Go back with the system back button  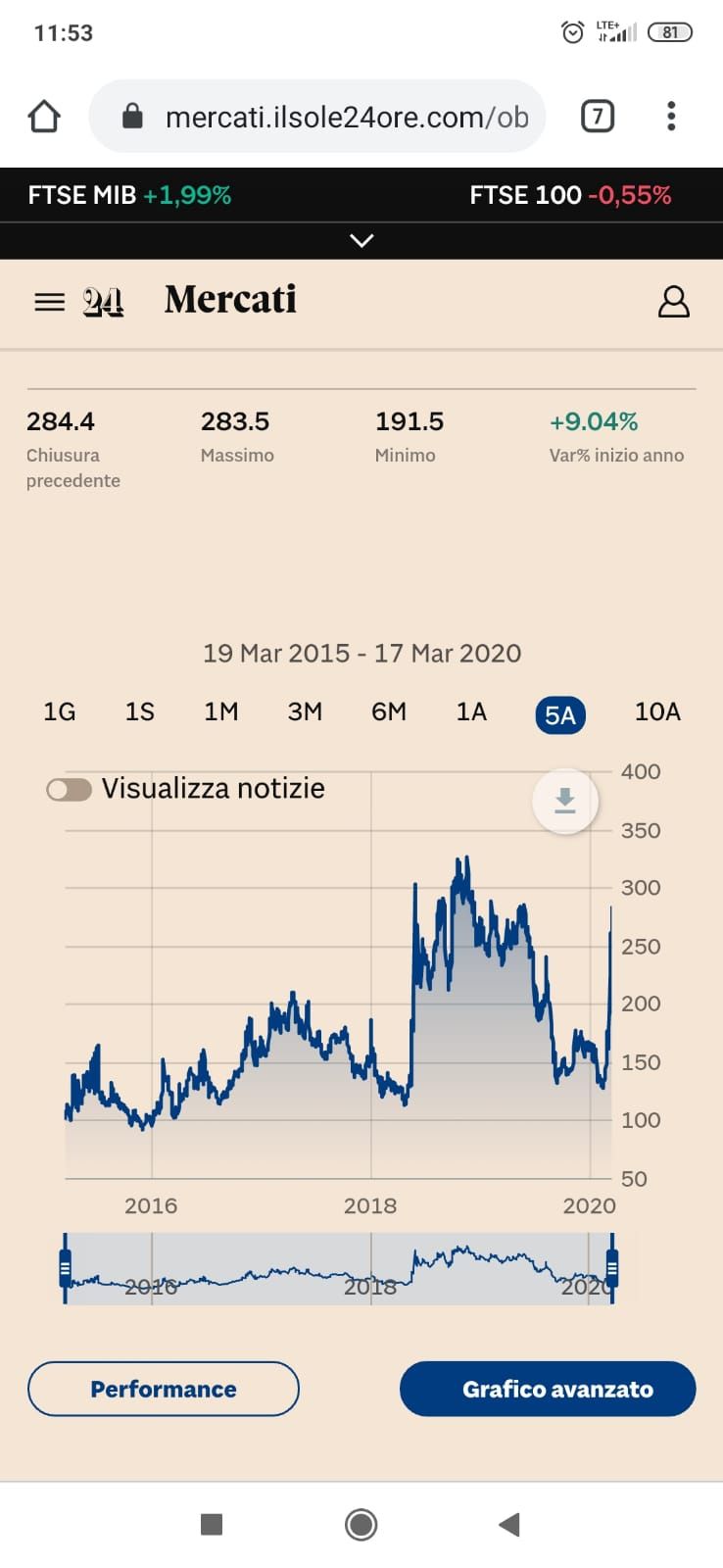click(x=509, y=1524)
